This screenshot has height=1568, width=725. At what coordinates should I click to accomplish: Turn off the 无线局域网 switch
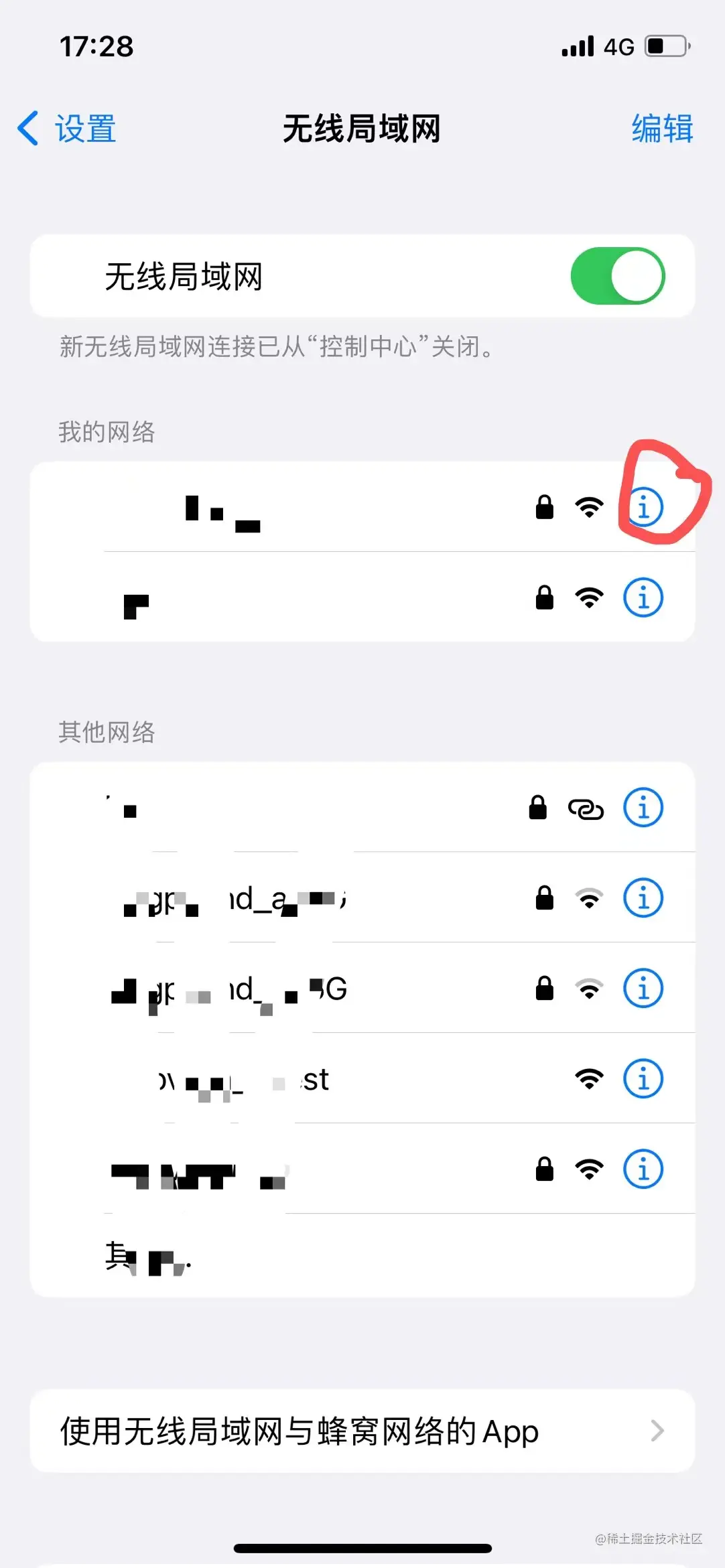click(617, 276)
